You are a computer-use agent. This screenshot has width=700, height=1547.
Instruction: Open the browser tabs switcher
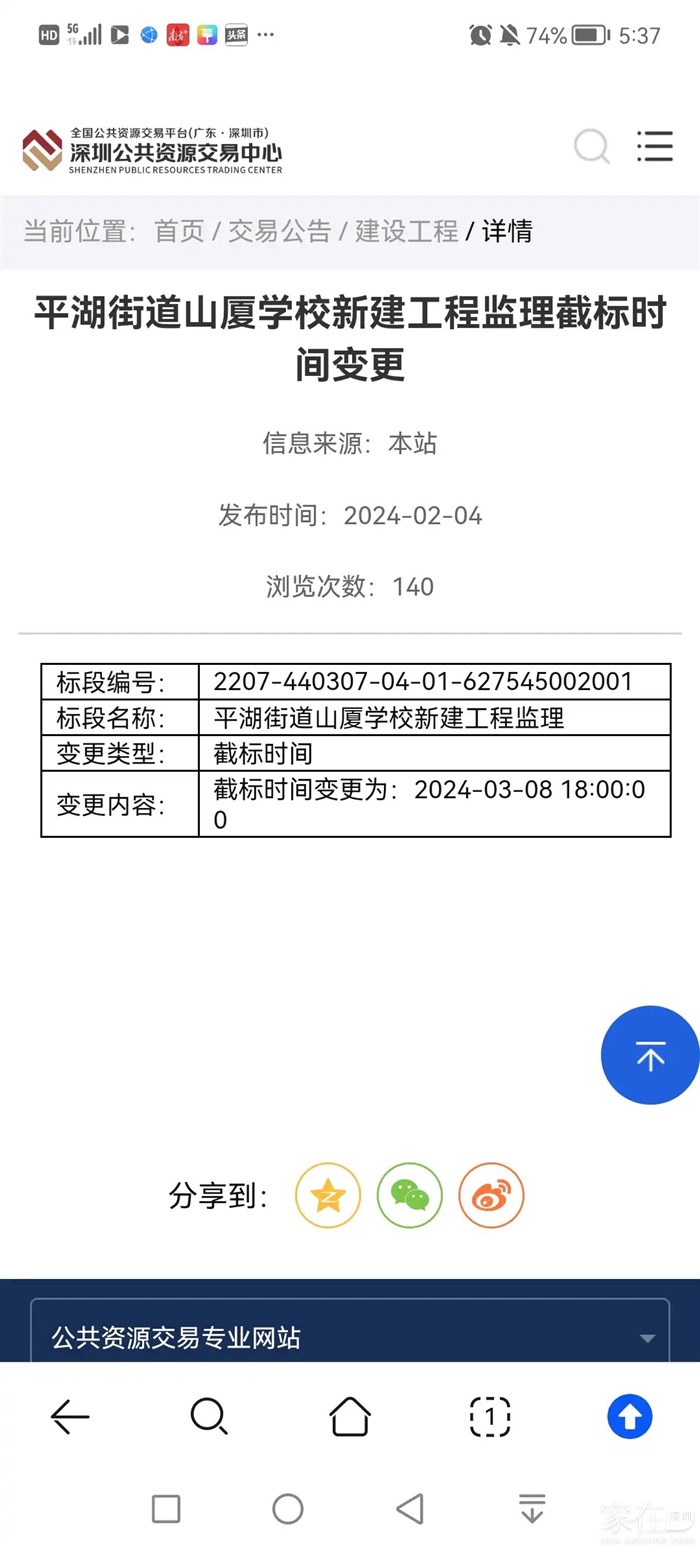tap(490, 1416)
